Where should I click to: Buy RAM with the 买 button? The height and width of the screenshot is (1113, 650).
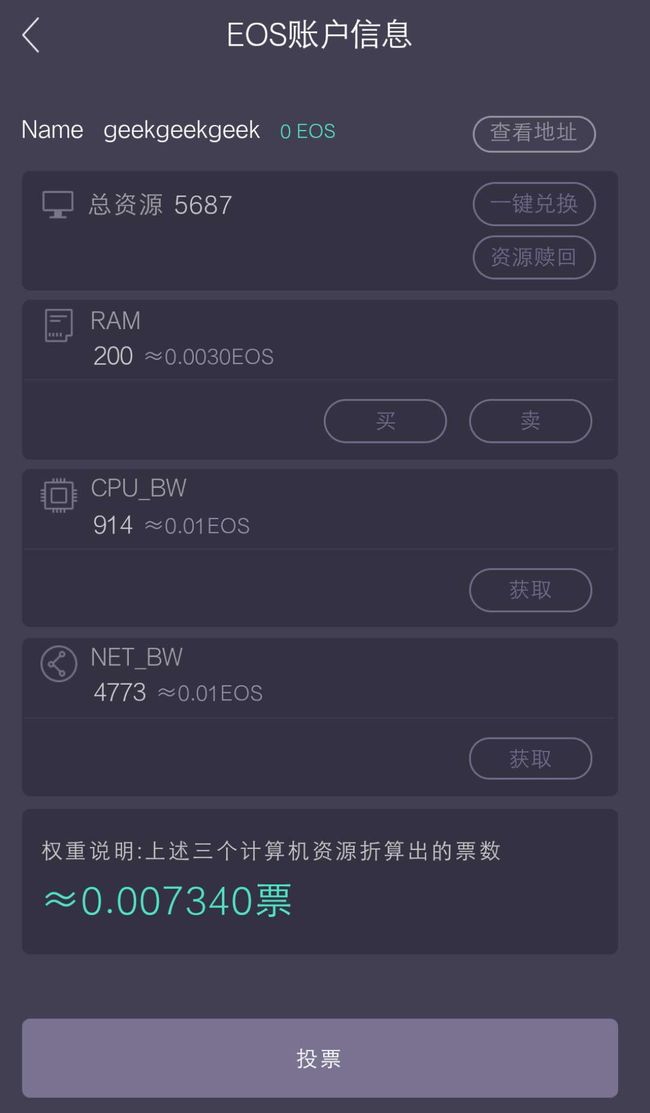[385, 421]
